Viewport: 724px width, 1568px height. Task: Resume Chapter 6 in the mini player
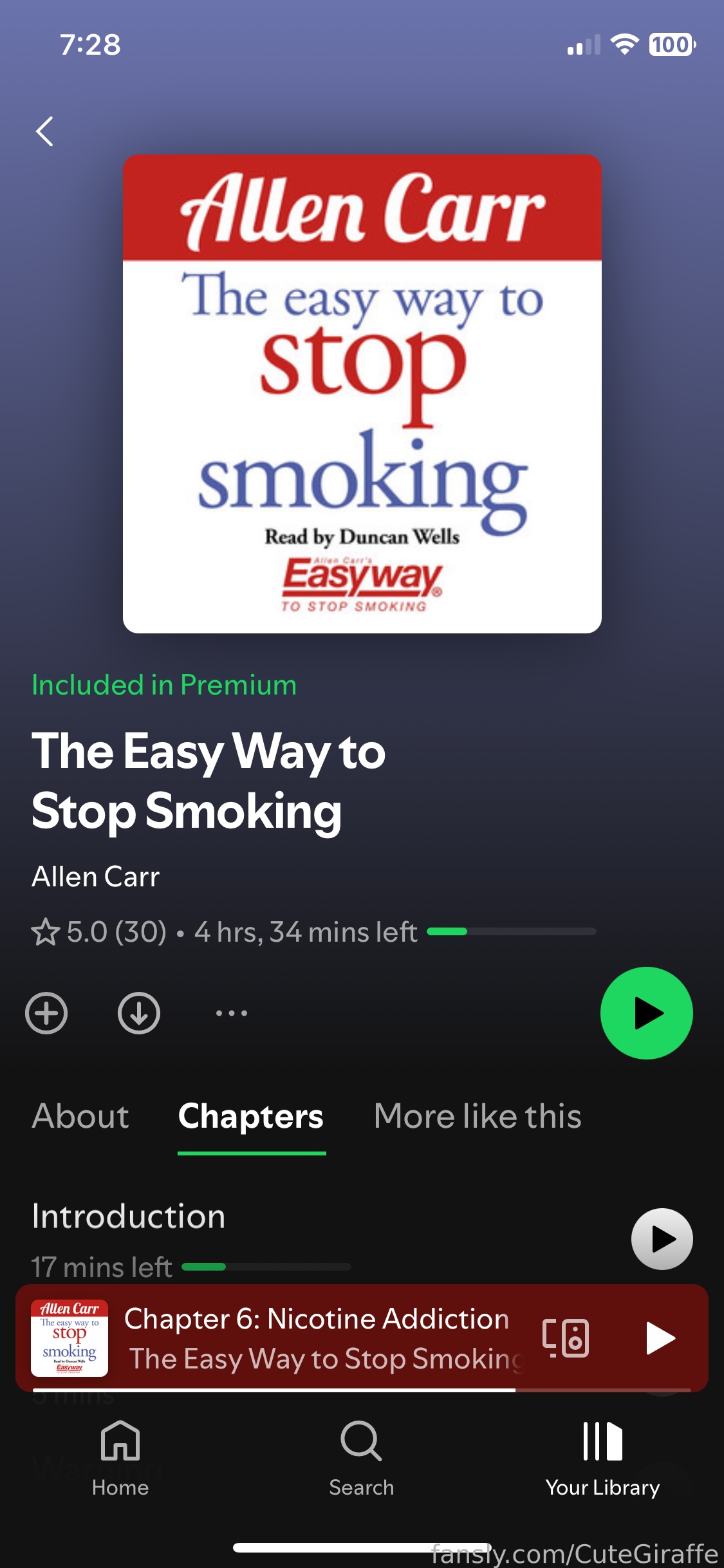(660, 1338)
